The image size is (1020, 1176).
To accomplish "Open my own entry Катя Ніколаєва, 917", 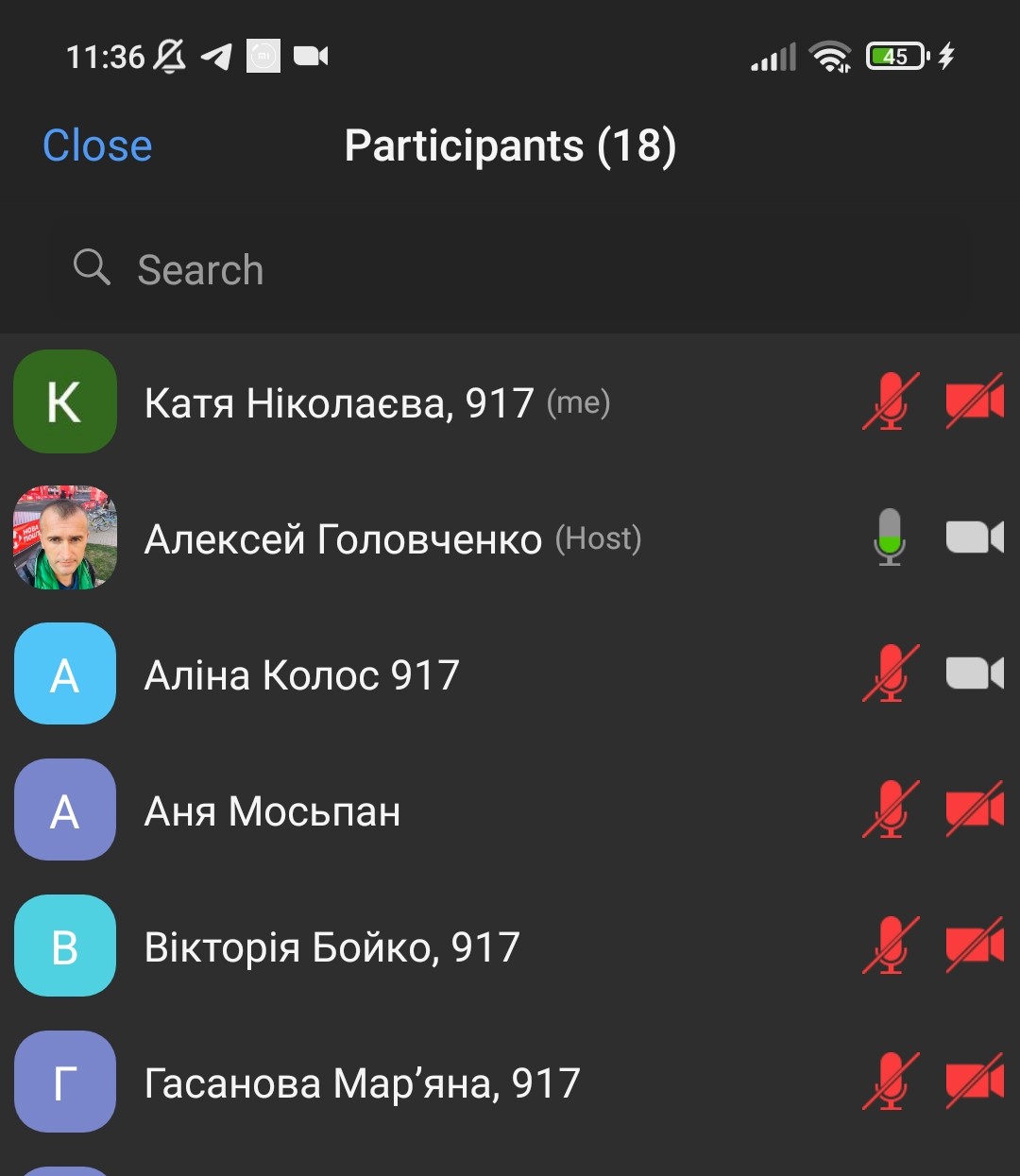I will 378,403.
